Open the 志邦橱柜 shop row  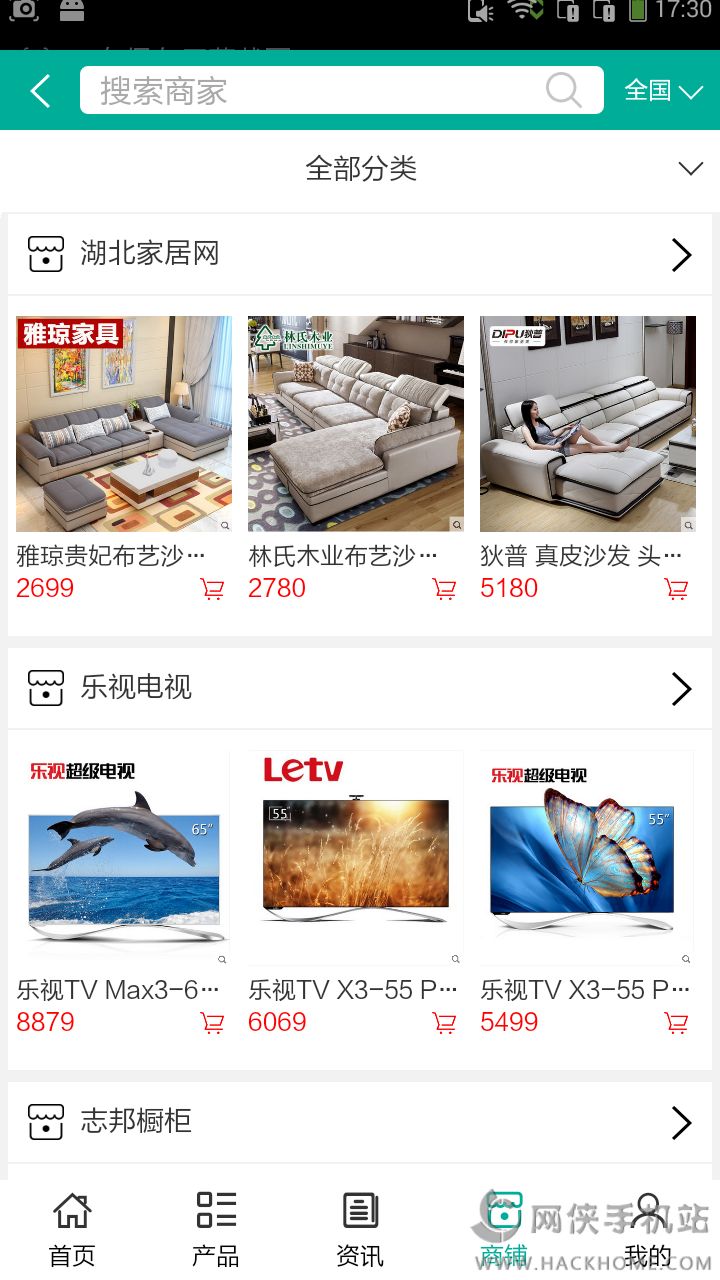coord(360,1122)
